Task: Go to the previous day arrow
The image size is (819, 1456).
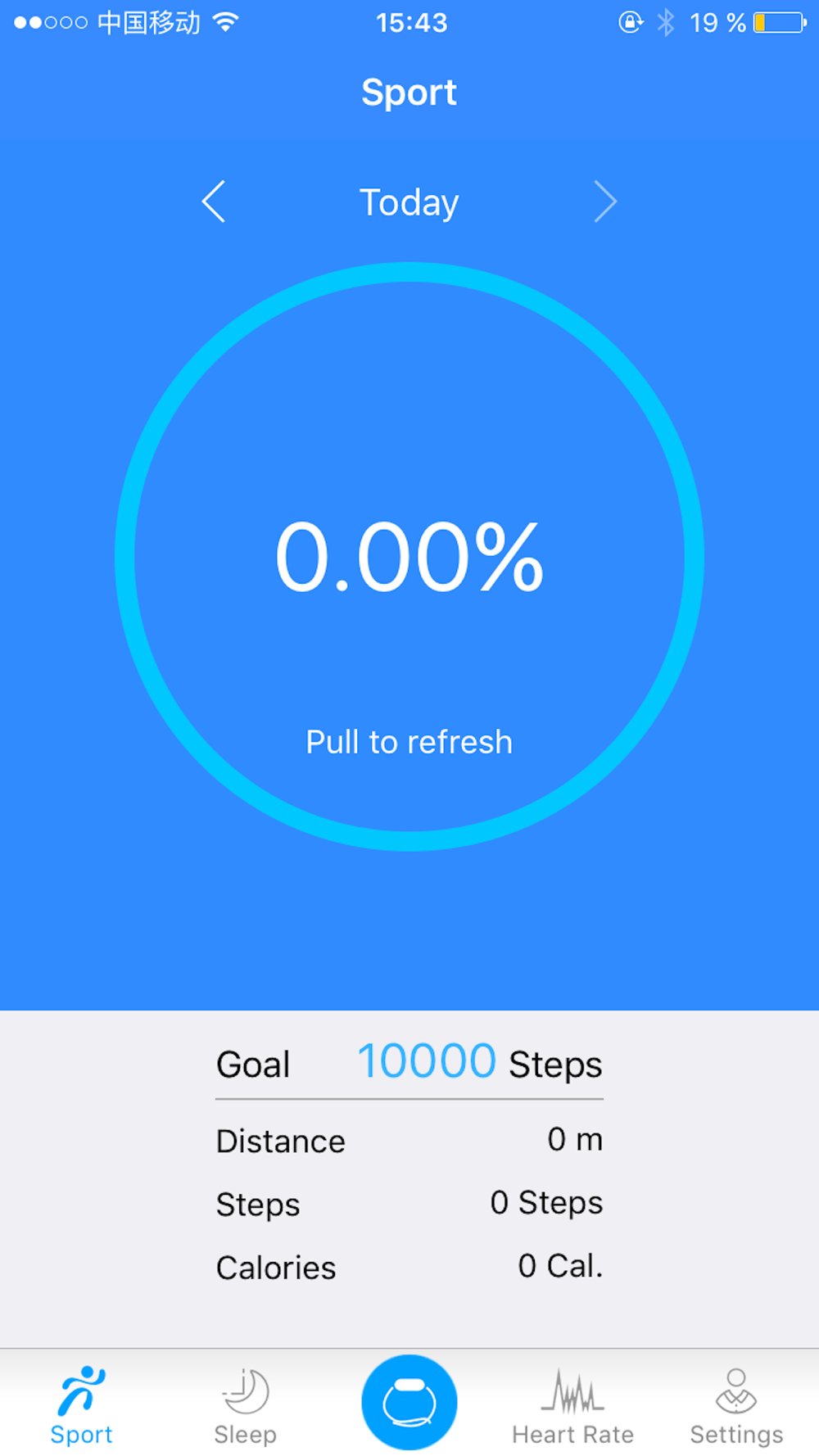Action: point(214,201)
